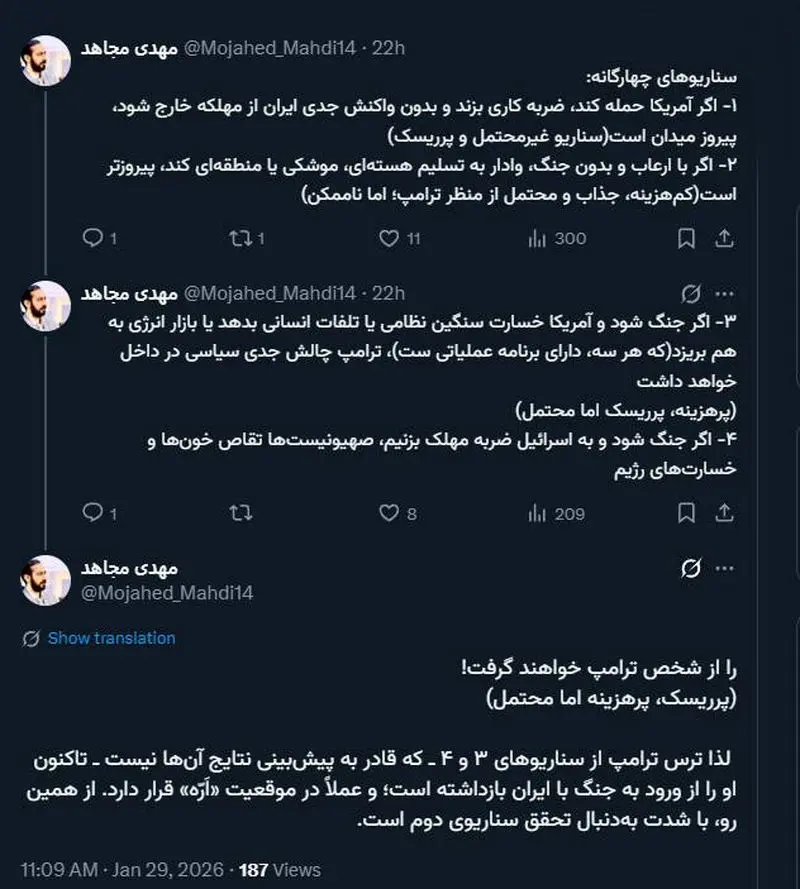Open author's avatar on the 300-view tweet
The width and height of the screenshot is (800, 889).
tap(46, 61)
